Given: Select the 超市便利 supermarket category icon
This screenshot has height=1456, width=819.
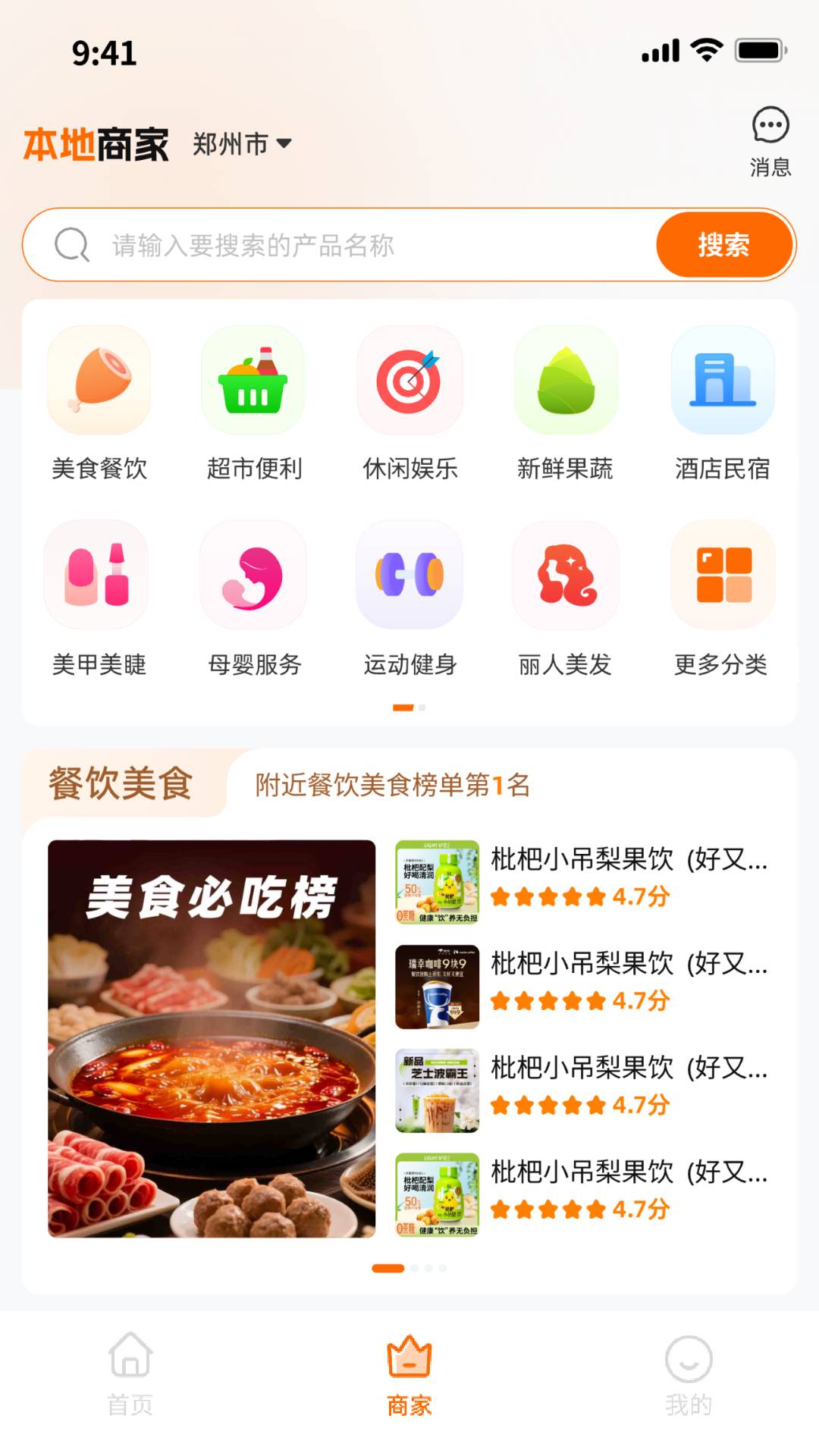Looking at the screenshot, I should coord(253,381).
